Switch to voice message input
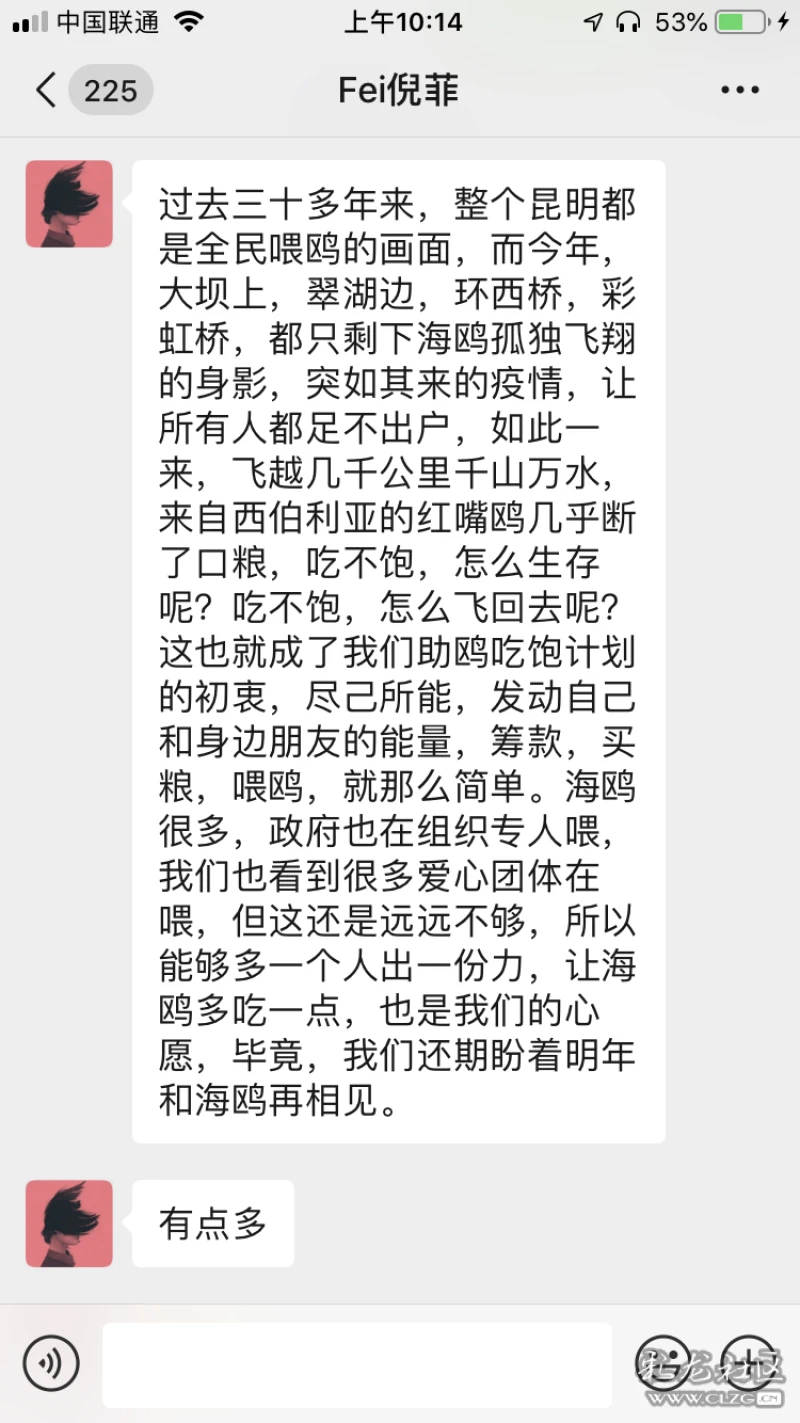This screenshot has width=800, height=1423. (51, 1364)
